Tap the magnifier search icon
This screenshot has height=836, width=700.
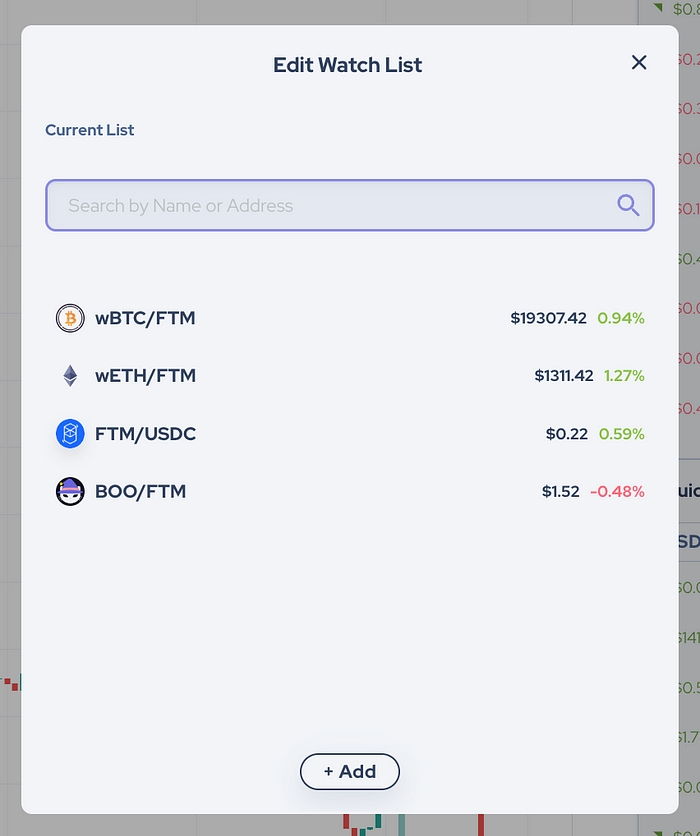pos(628,206)
